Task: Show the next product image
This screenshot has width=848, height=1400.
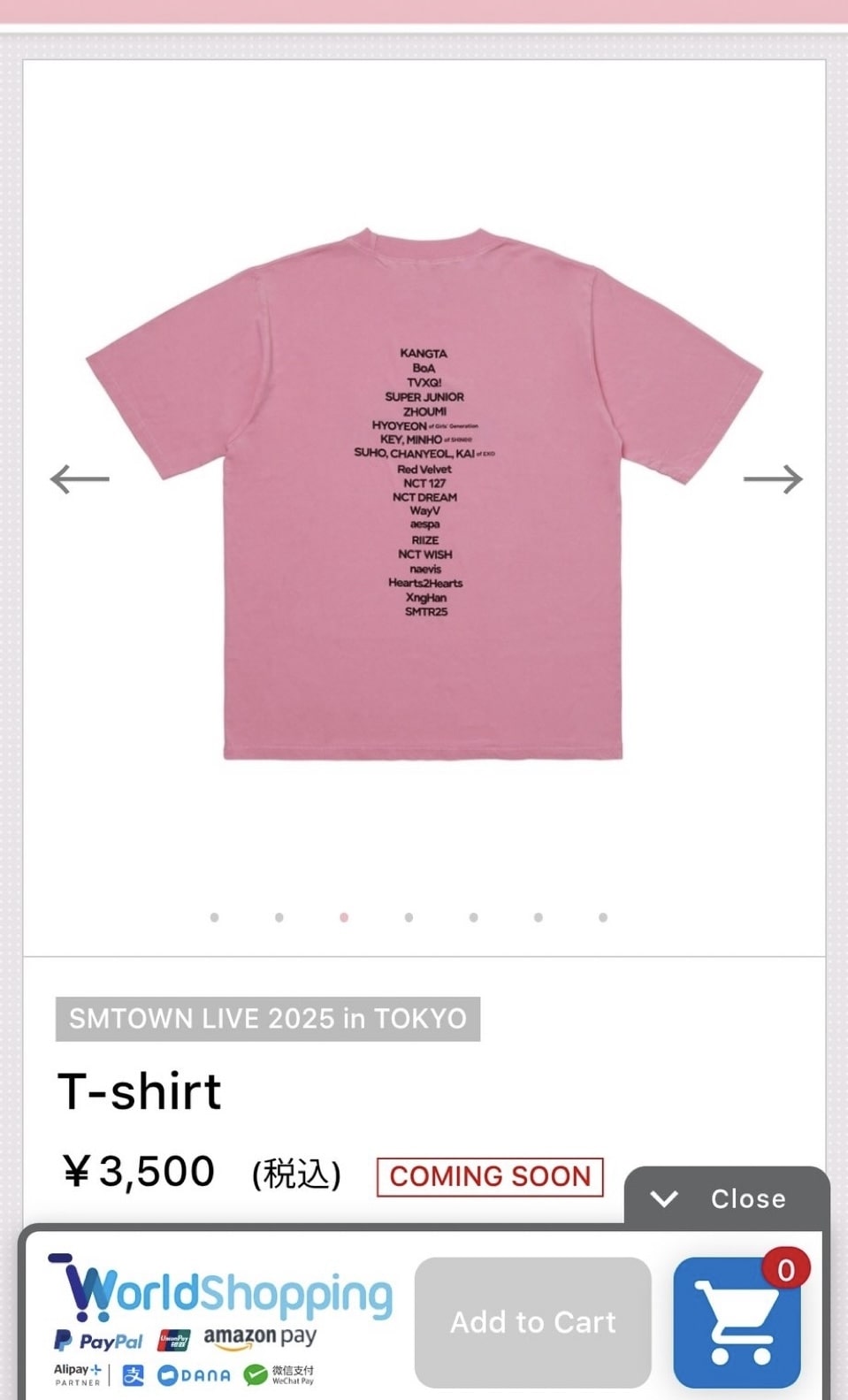Action: [x=772, y=479]
